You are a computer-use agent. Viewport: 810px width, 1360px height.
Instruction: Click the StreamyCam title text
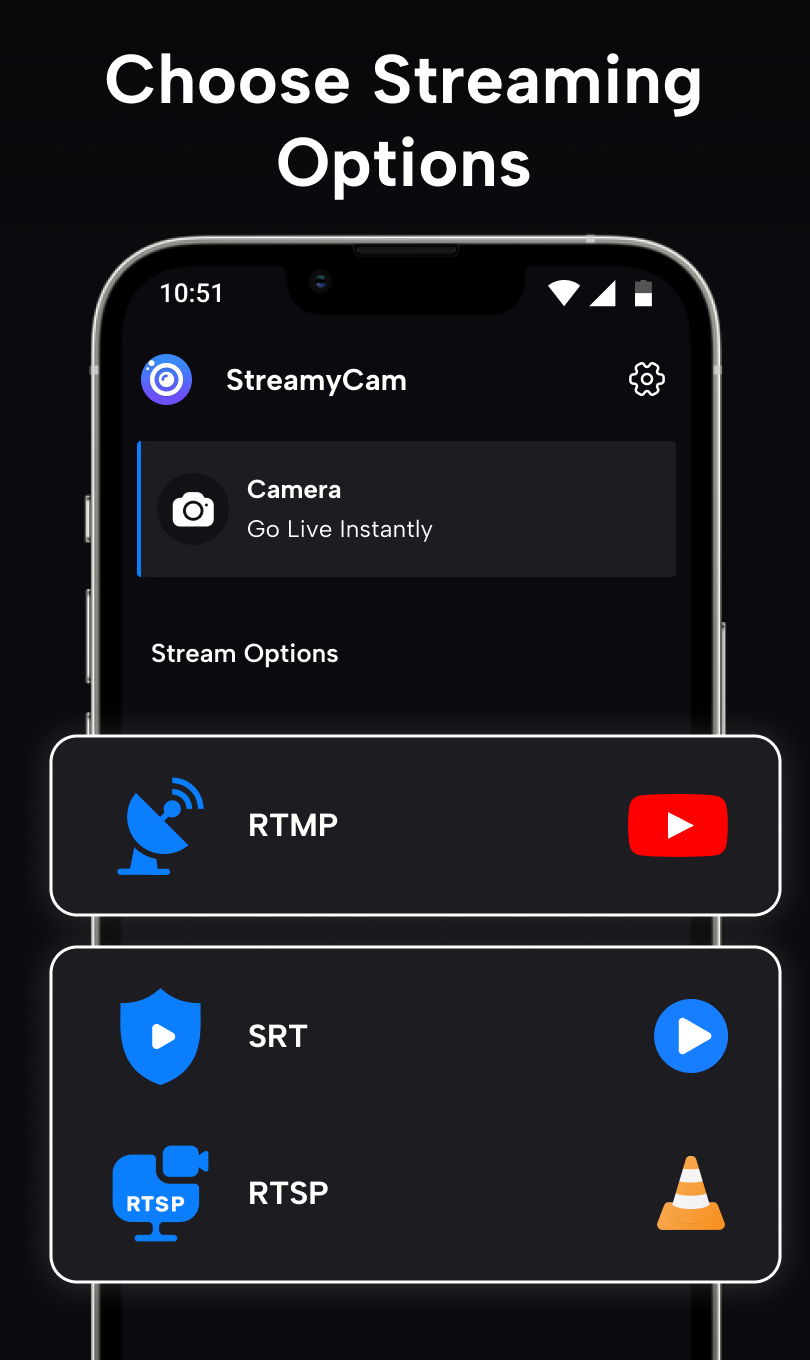coord(316,379)
